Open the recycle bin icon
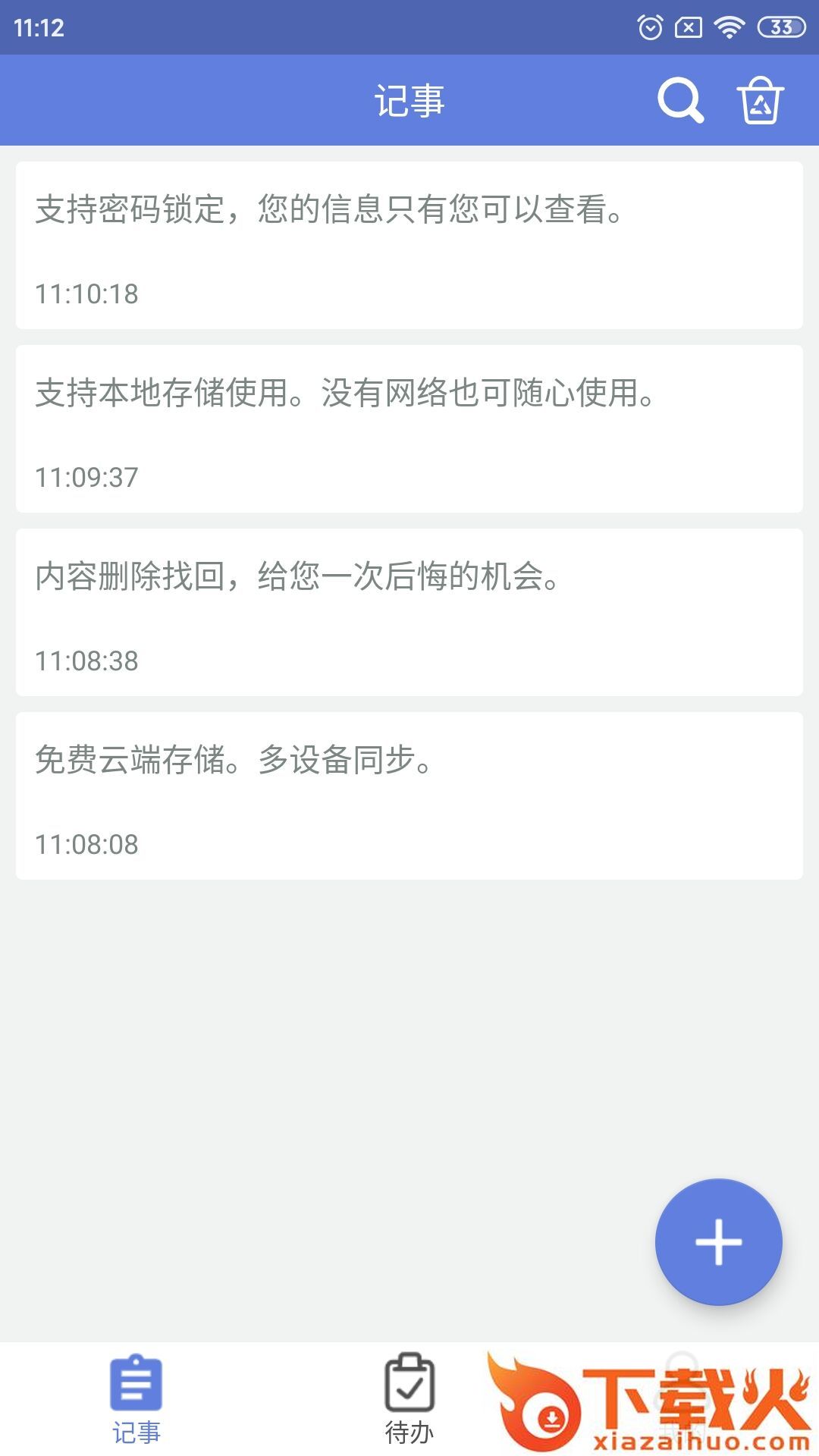Image resolution: width=819 pixels, height=1456 pixels. click(760, 100)
